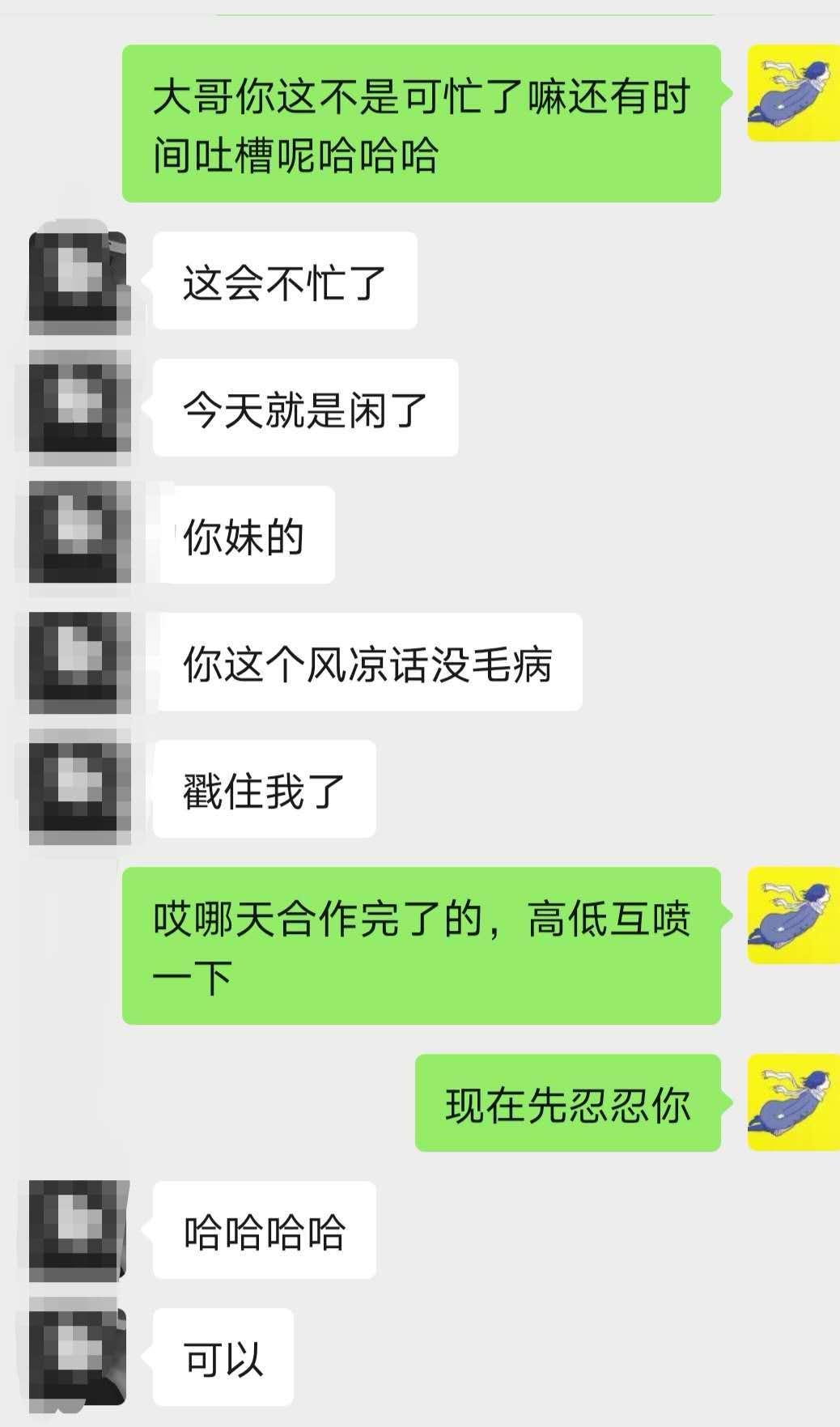840x1427 pixels.
Task: Tap the avatar next to '可以'
Action: coord(78,1357)
